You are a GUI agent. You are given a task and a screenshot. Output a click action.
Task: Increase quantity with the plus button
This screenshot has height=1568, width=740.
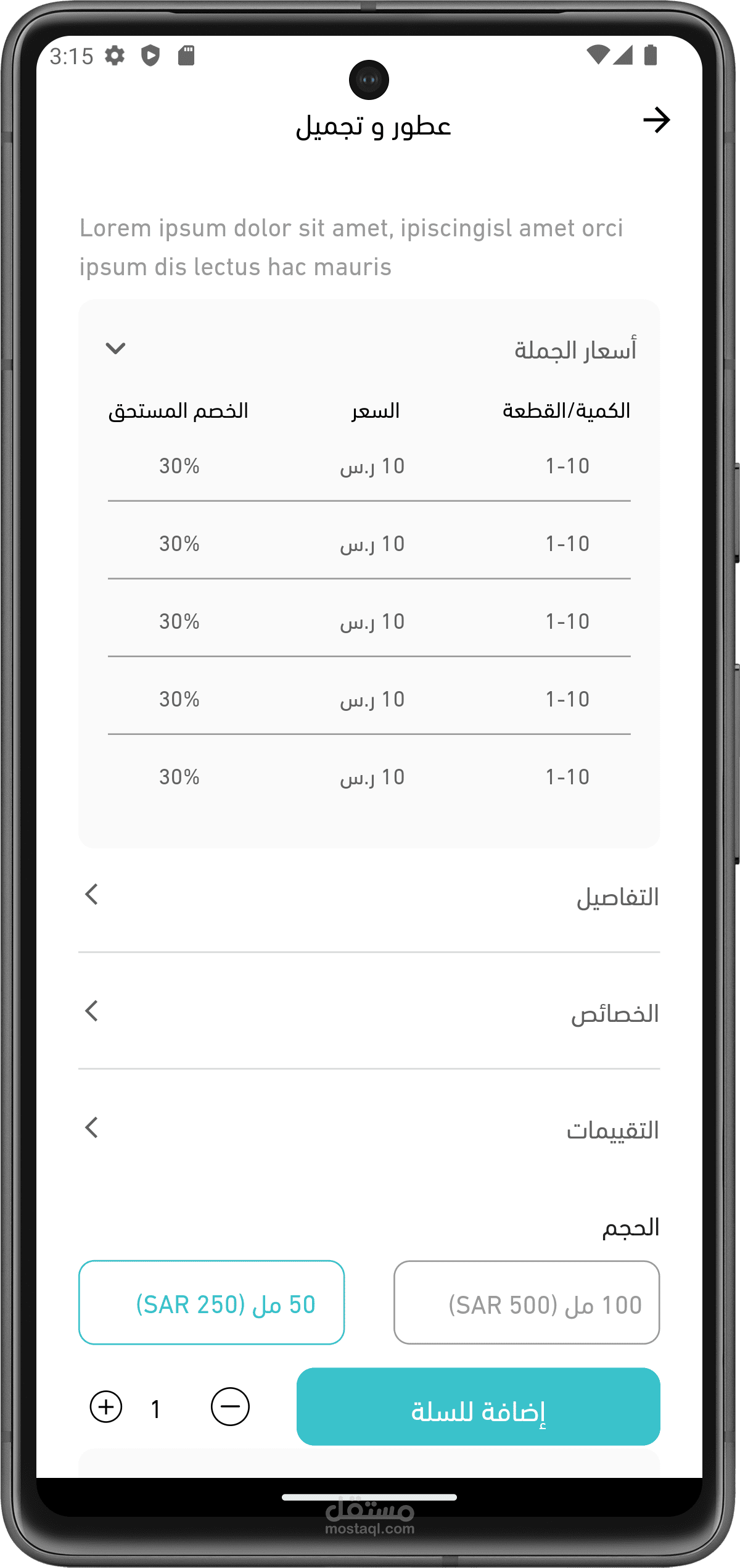(106, 1407)
